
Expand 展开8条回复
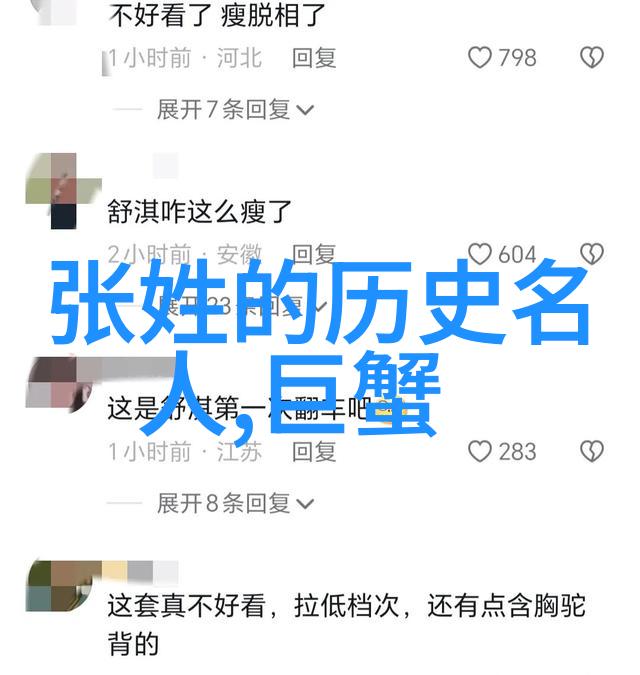pyautogui.click(x=235, y=503)
